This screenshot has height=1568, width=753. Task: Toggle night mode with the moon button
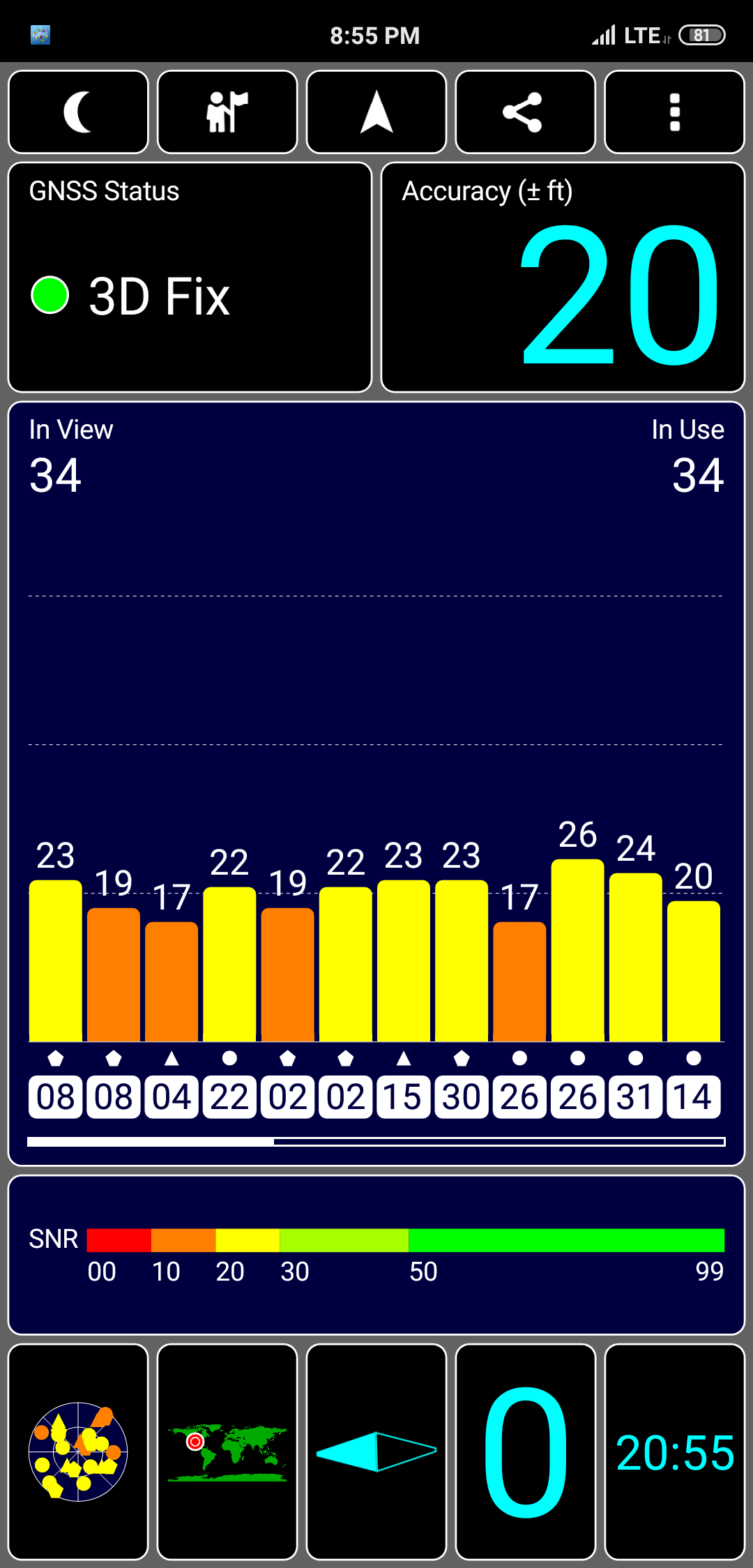[x=78, y=112]
